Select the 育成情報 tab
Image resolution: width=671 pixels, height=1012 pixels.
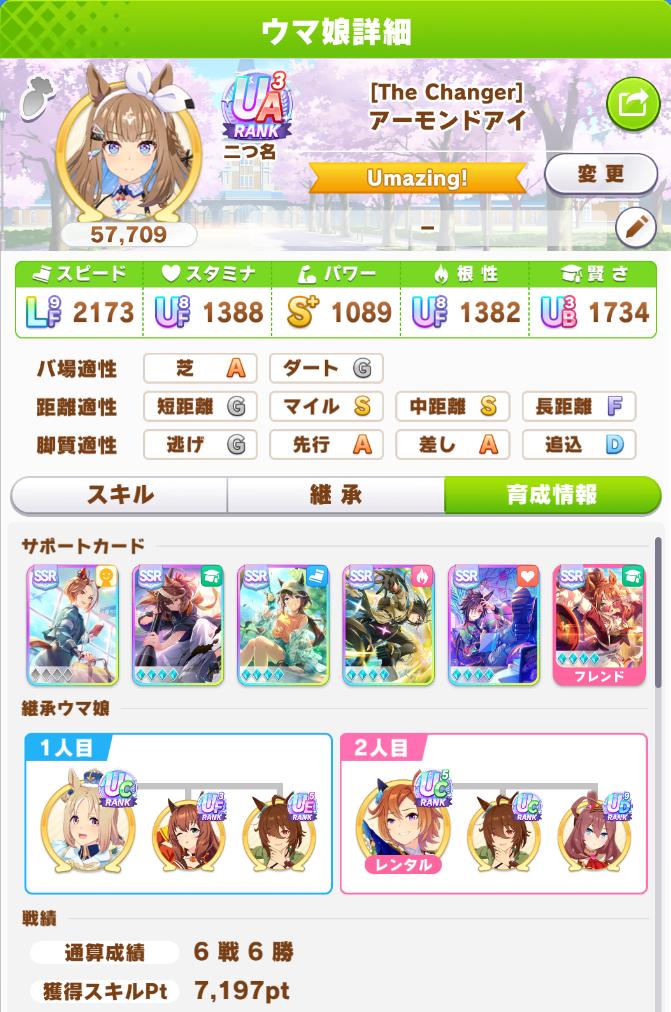(552, 494)
